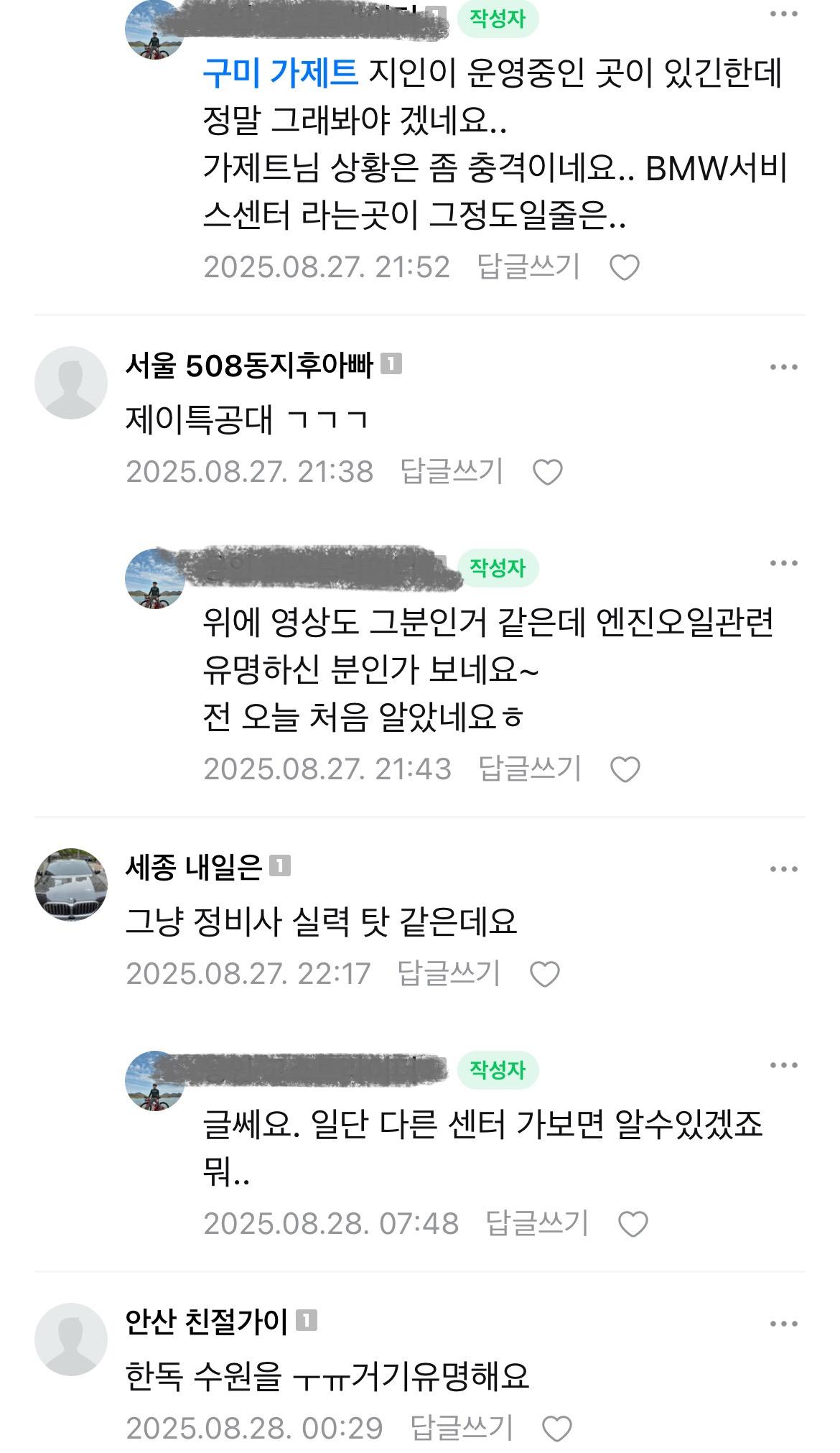Reply to 서울 508동지후아빠's comment
This screenshot has width=840, height=1453.
(451, 471)
